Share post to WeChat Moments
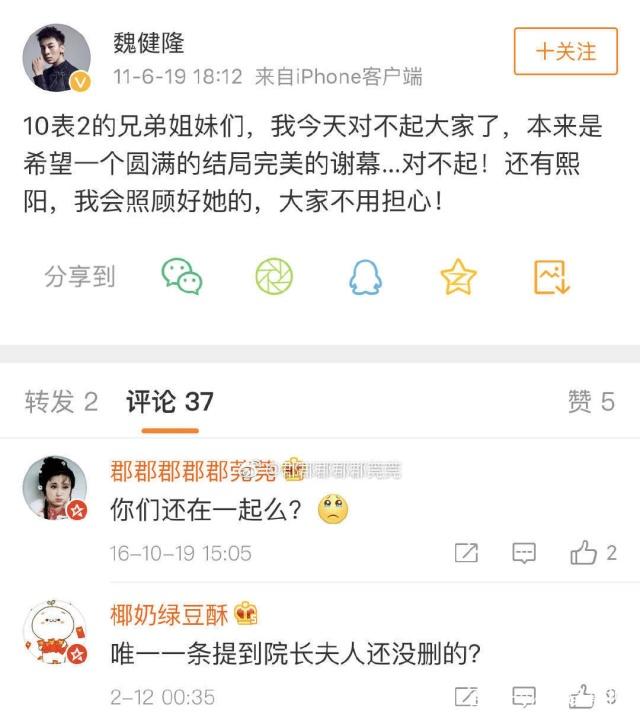The height and width of the screenshot is (721, 640). [x=274, y=276]
